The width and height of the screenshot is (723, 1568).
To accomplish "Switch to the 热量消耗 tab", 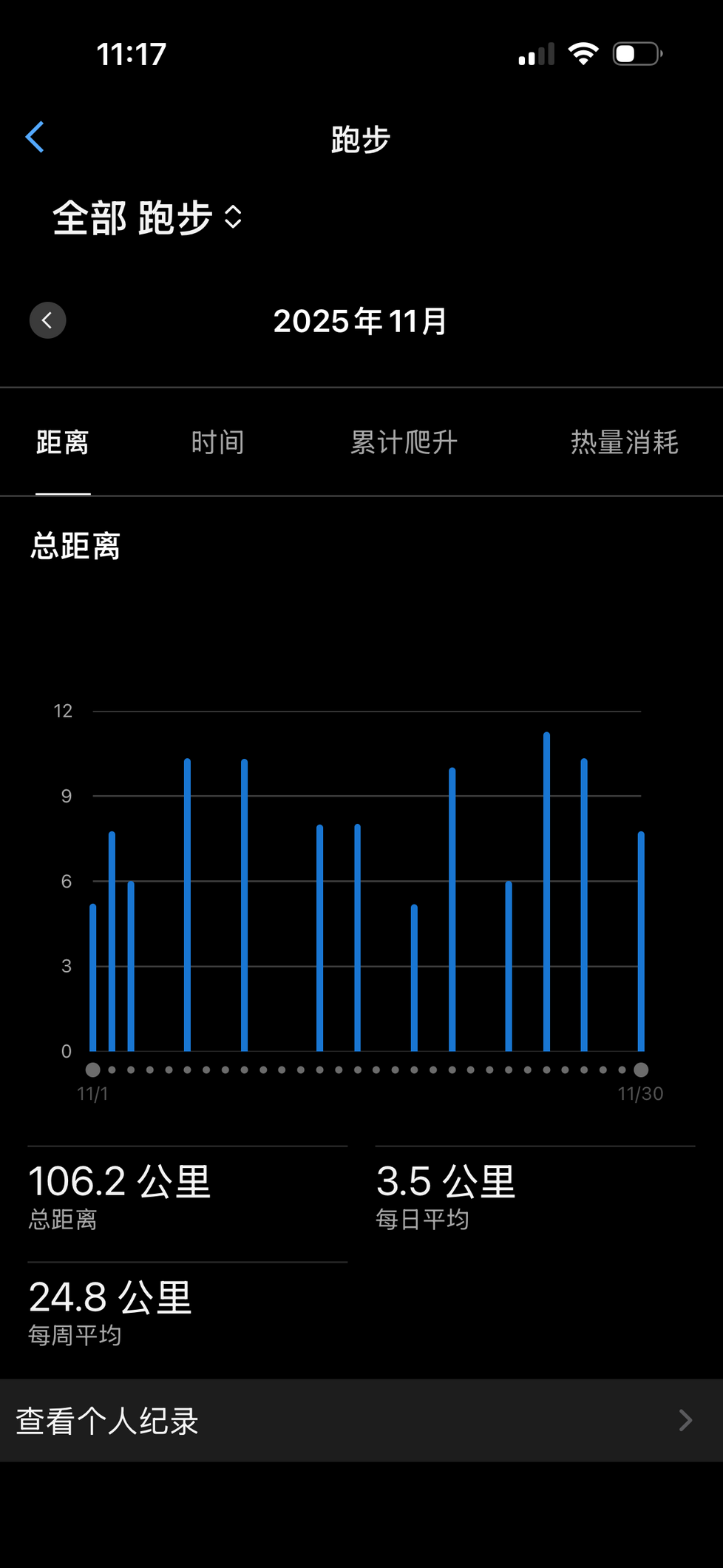I will pyautogui.click(x=624, y=442).
